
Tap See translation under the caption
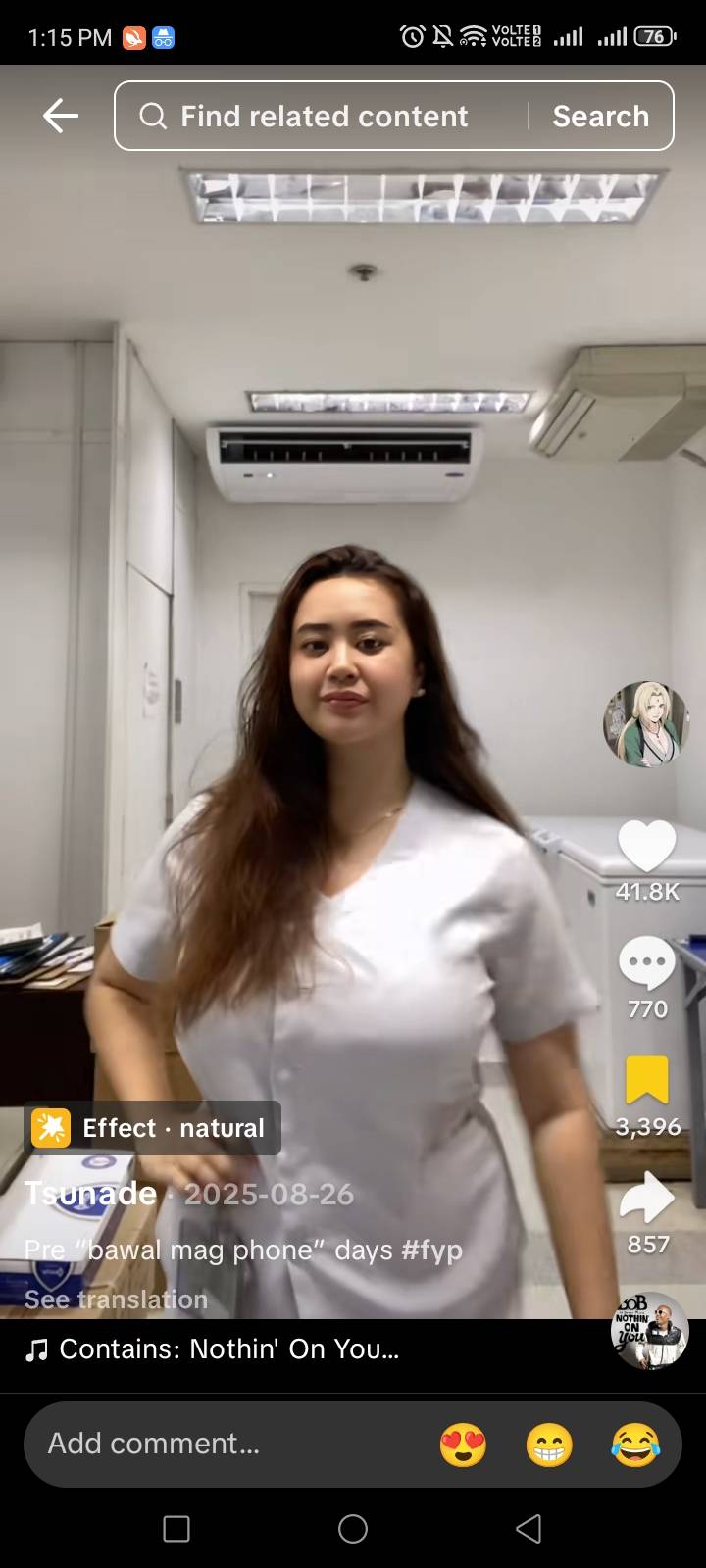[116, 1299]
